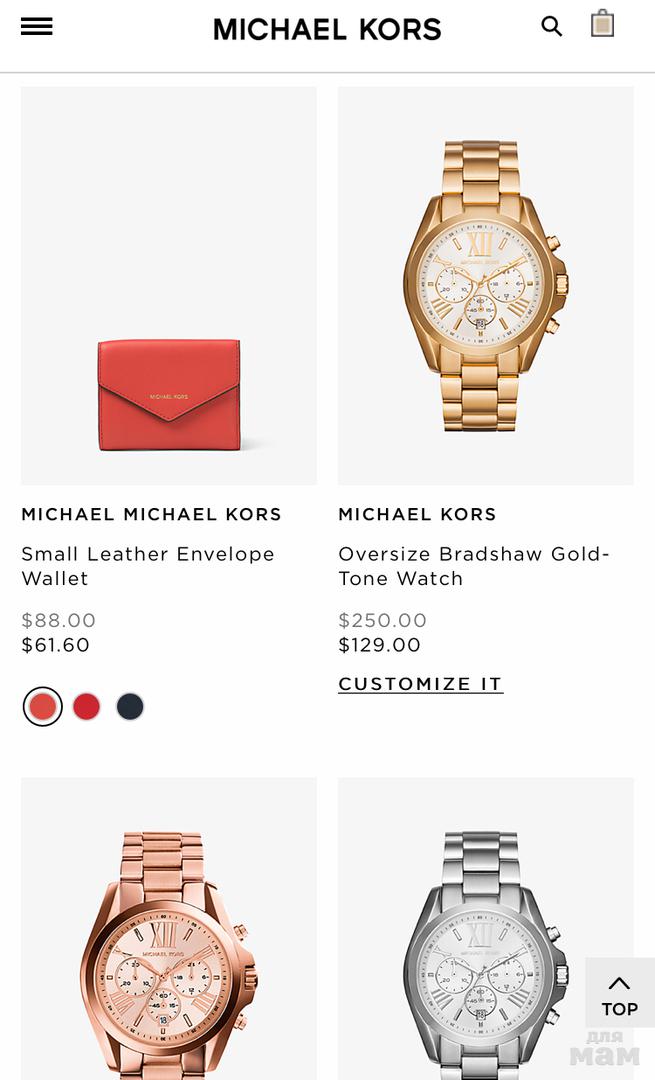Tap the Customize It link

pos(420,684)
